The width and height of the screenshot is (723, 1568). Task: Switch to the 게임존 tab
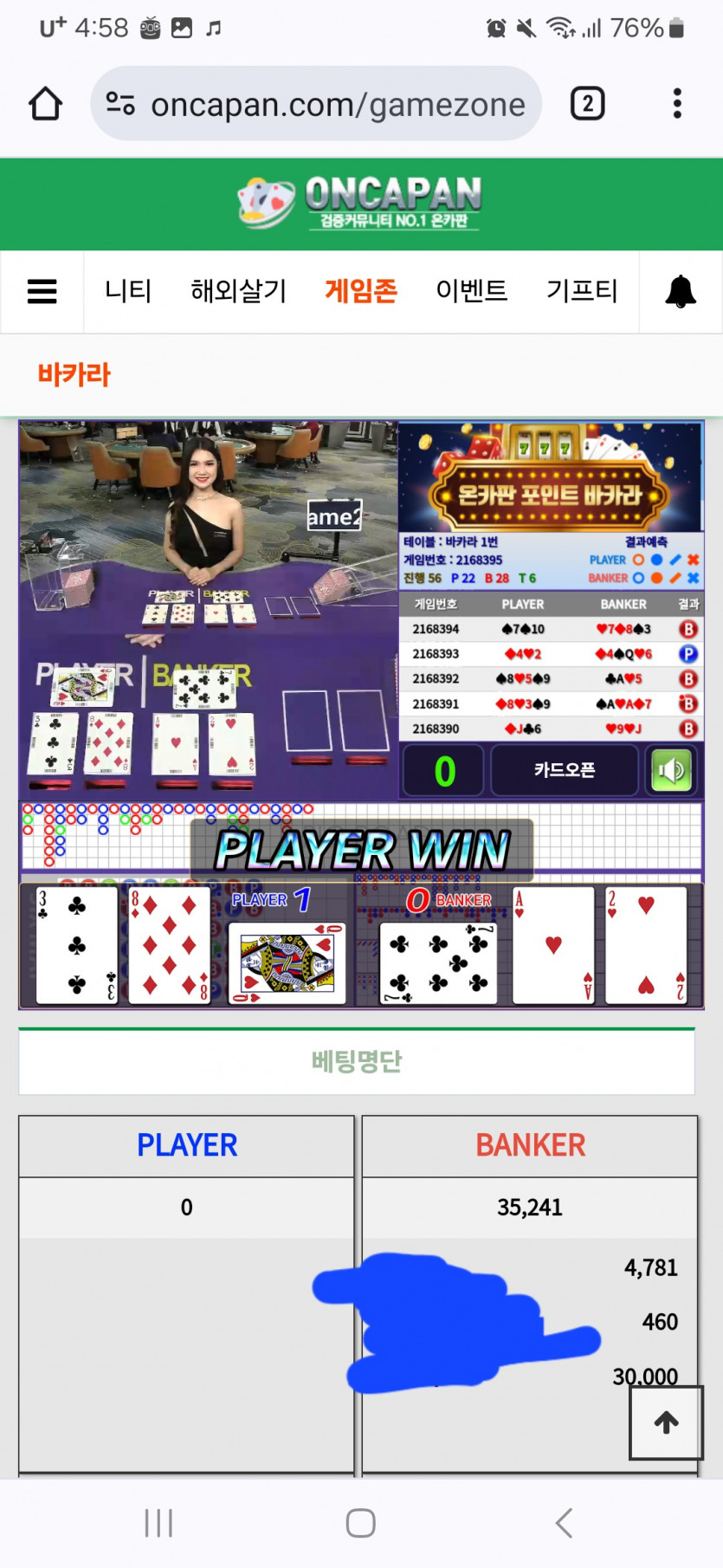(360, 291)
